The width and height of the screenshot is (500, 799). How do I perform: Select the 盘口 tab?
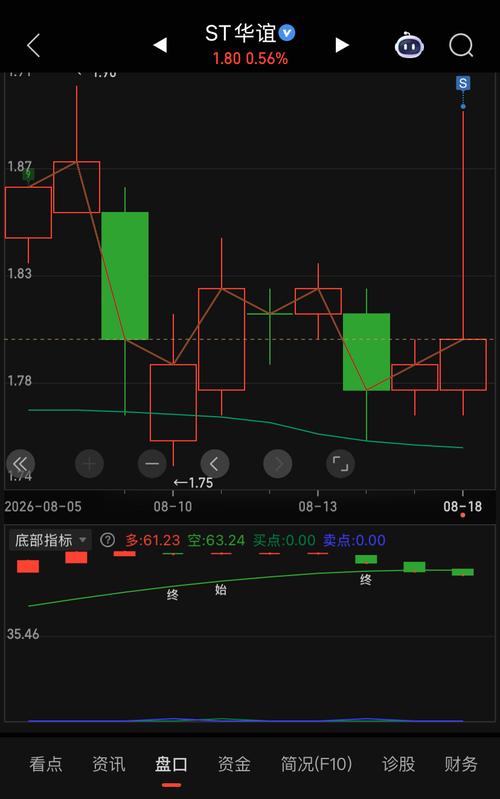point(171,765)
